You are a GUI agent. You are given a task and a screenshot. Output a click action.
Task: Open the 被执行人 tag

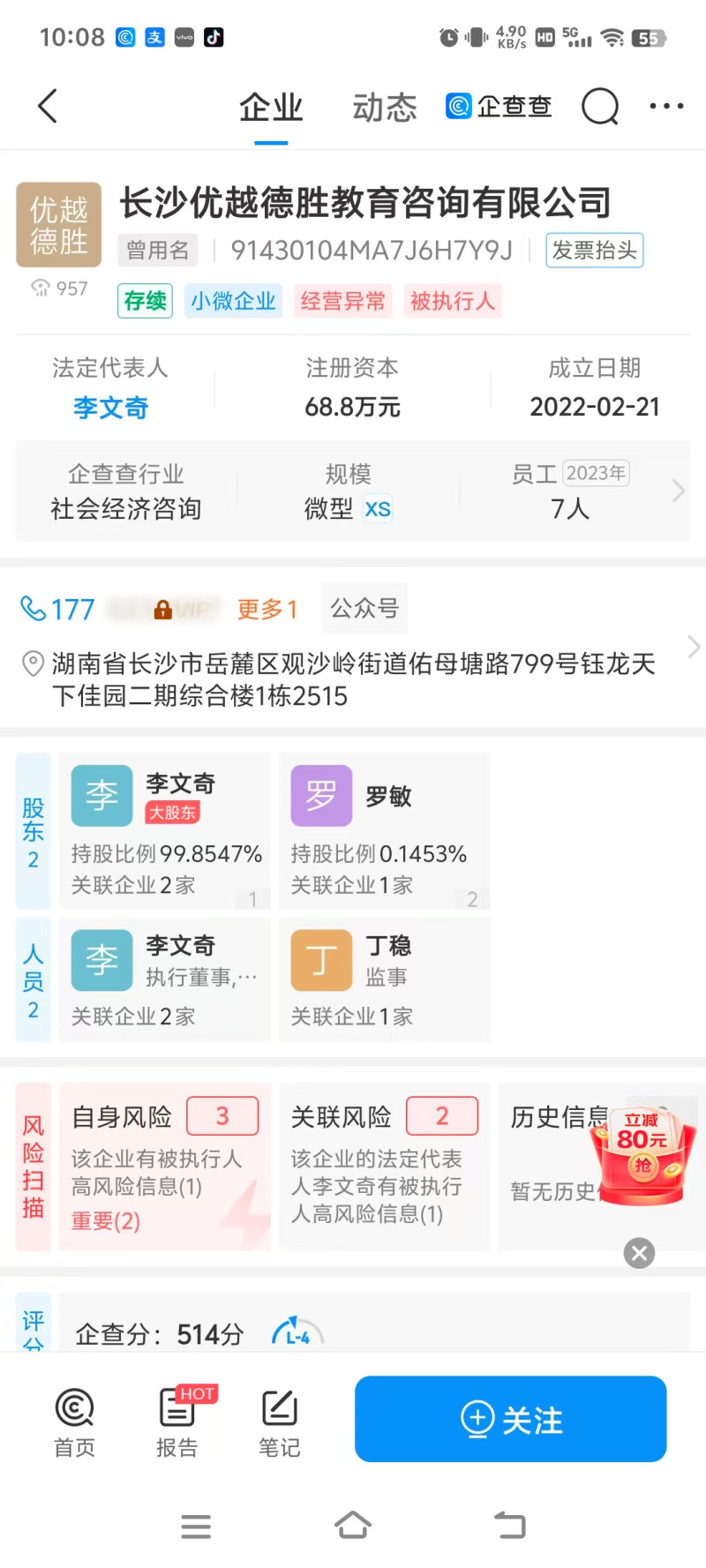(x=452, y=301)
